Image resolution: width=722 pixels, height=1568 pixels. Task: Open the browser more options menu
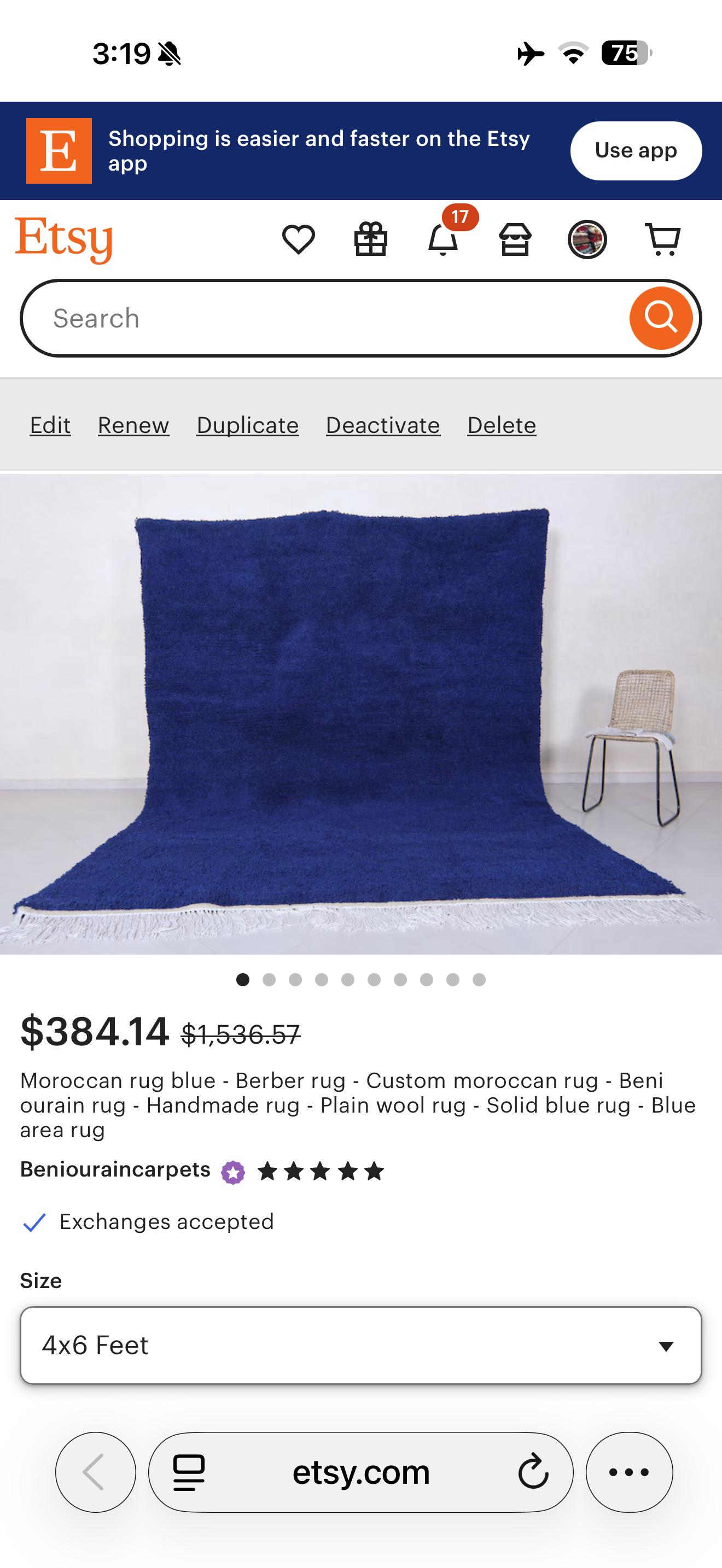629,1472
